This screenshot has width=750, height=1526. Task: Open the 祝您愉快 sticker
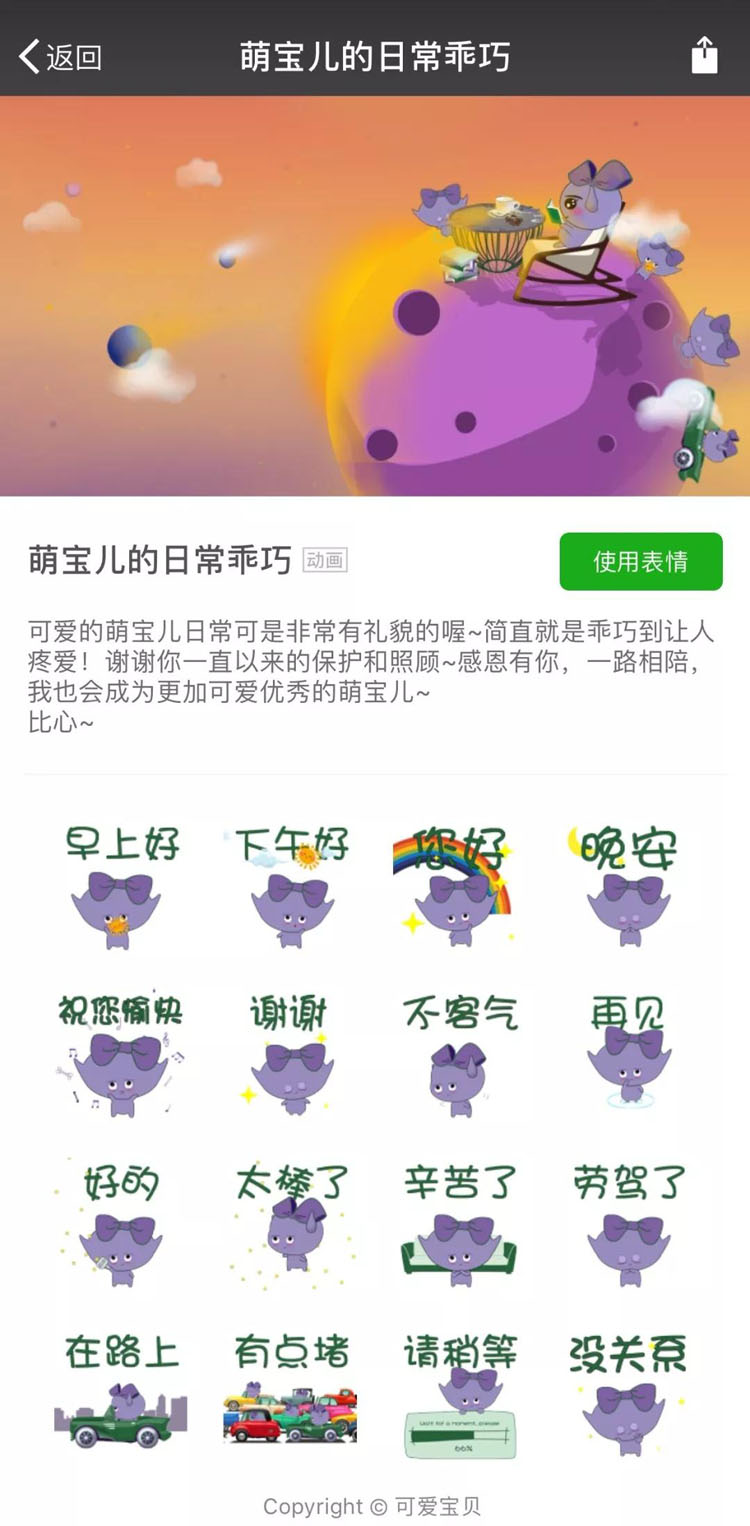[120, 1054]
